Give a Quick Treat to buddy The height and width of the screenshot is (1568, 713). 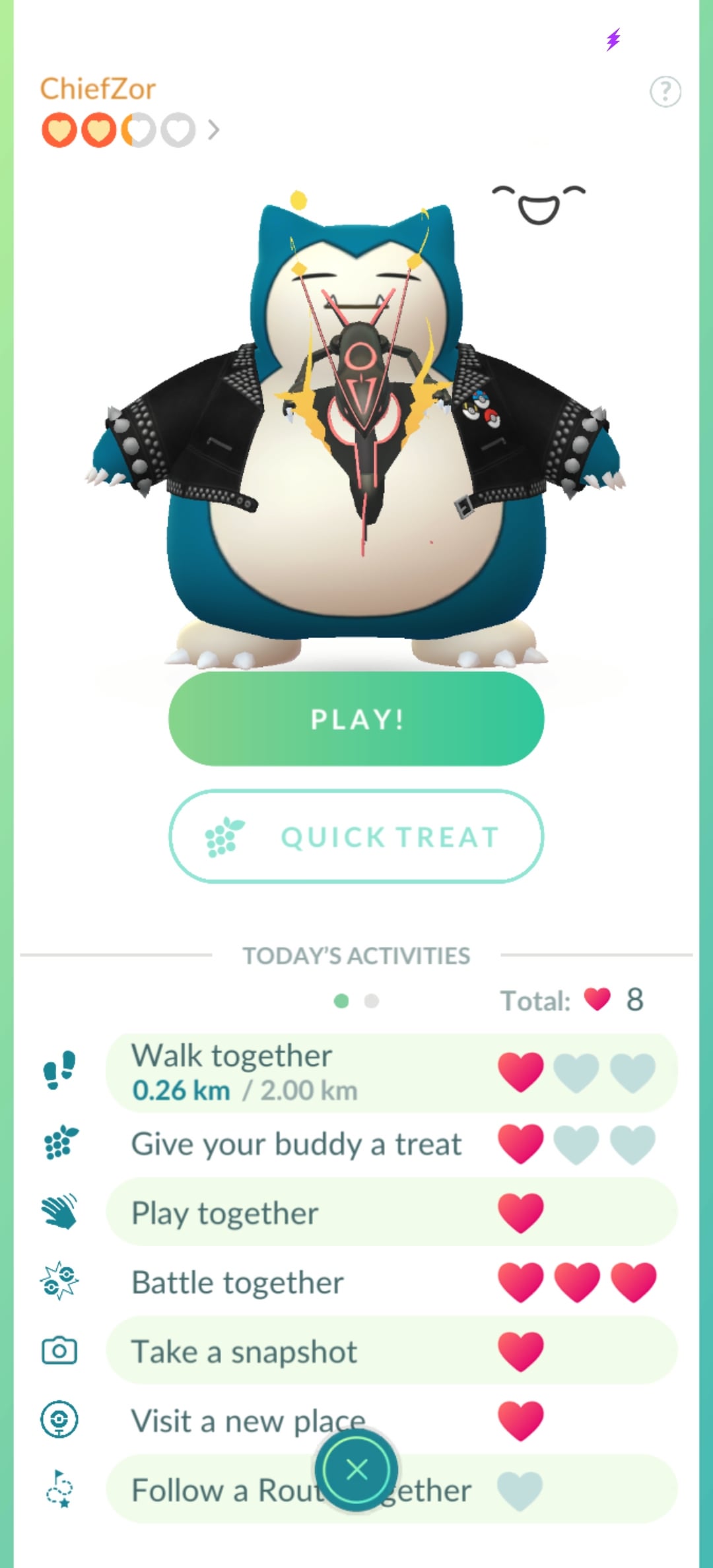coord(356,836)
